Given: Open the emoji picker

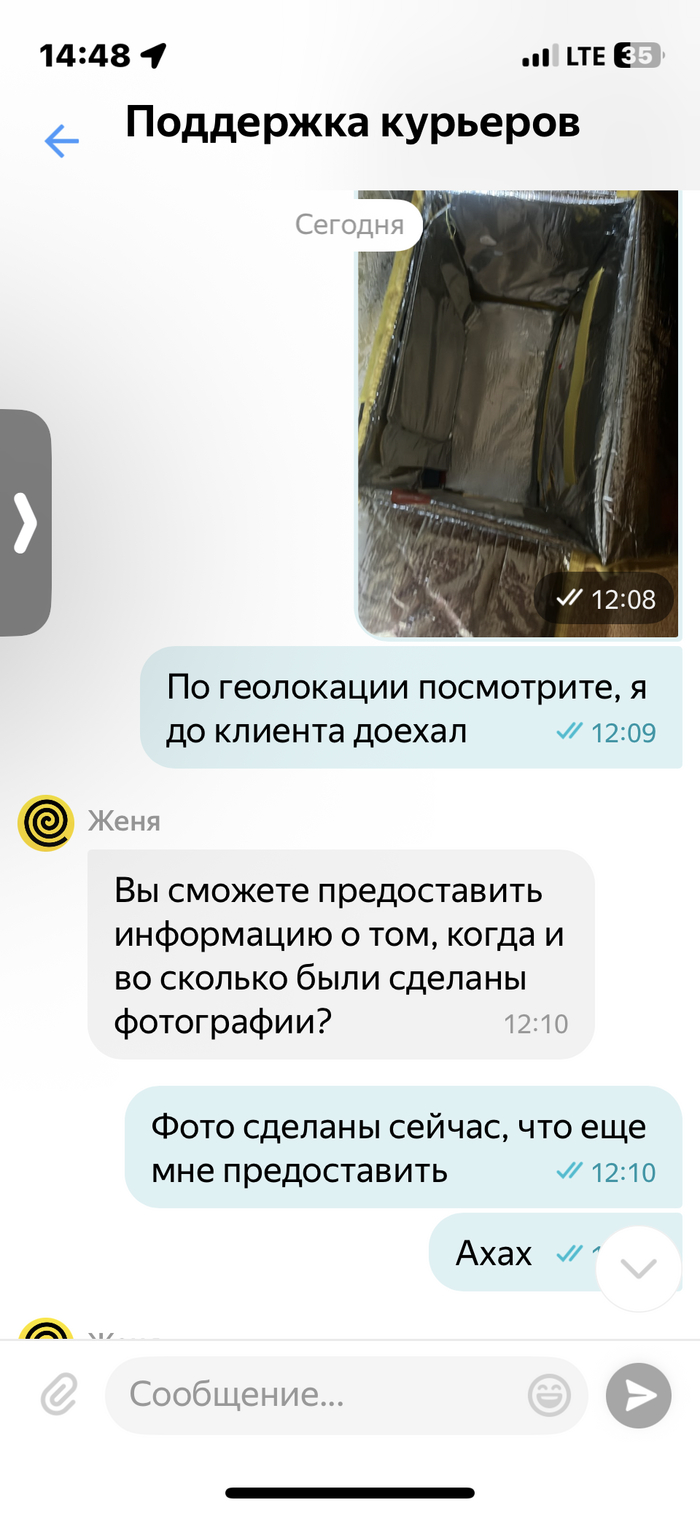Looking at the screenshot, I should (549, 1395).
